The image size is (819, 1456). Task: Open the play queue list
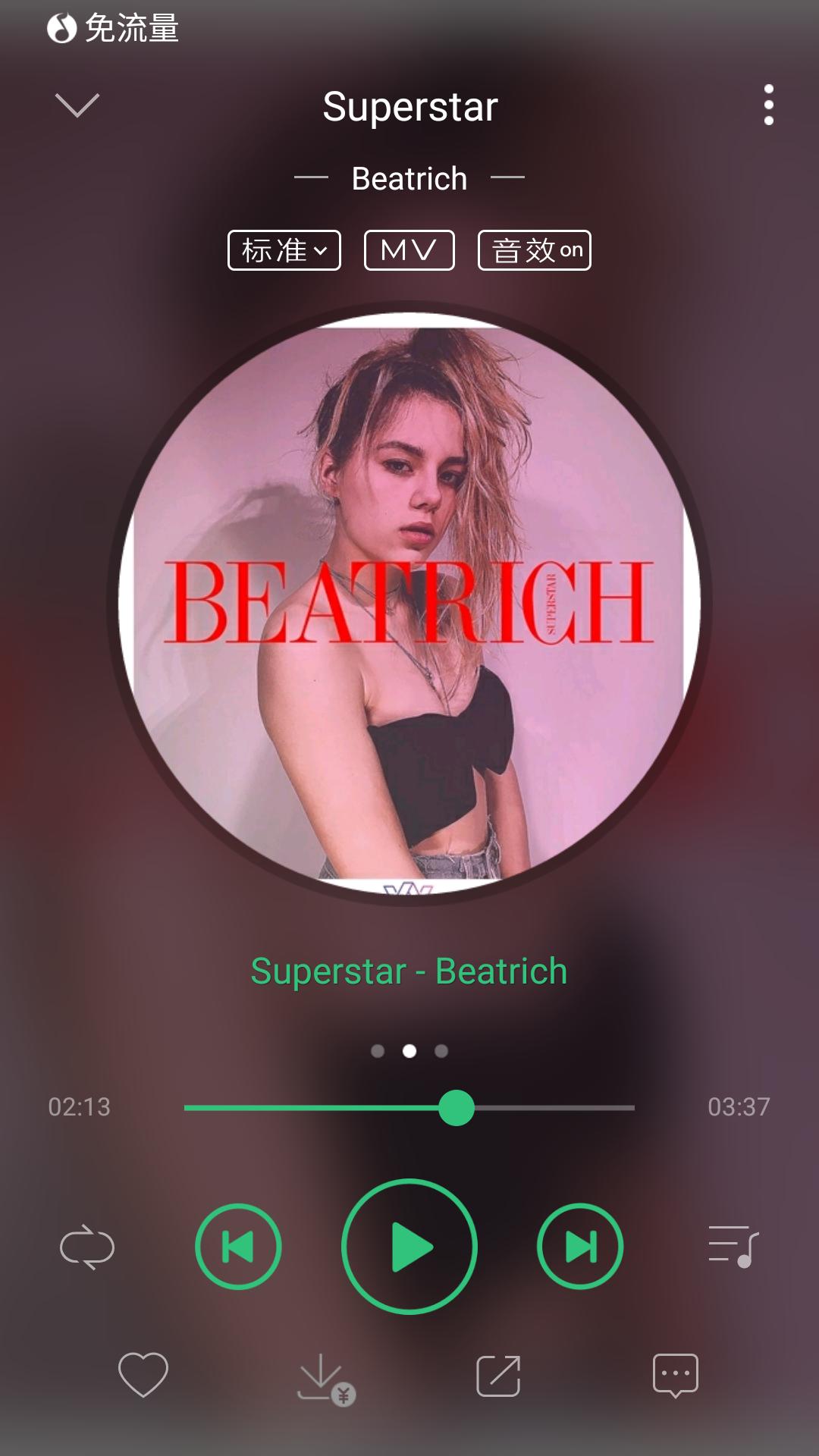point(733,1247)
